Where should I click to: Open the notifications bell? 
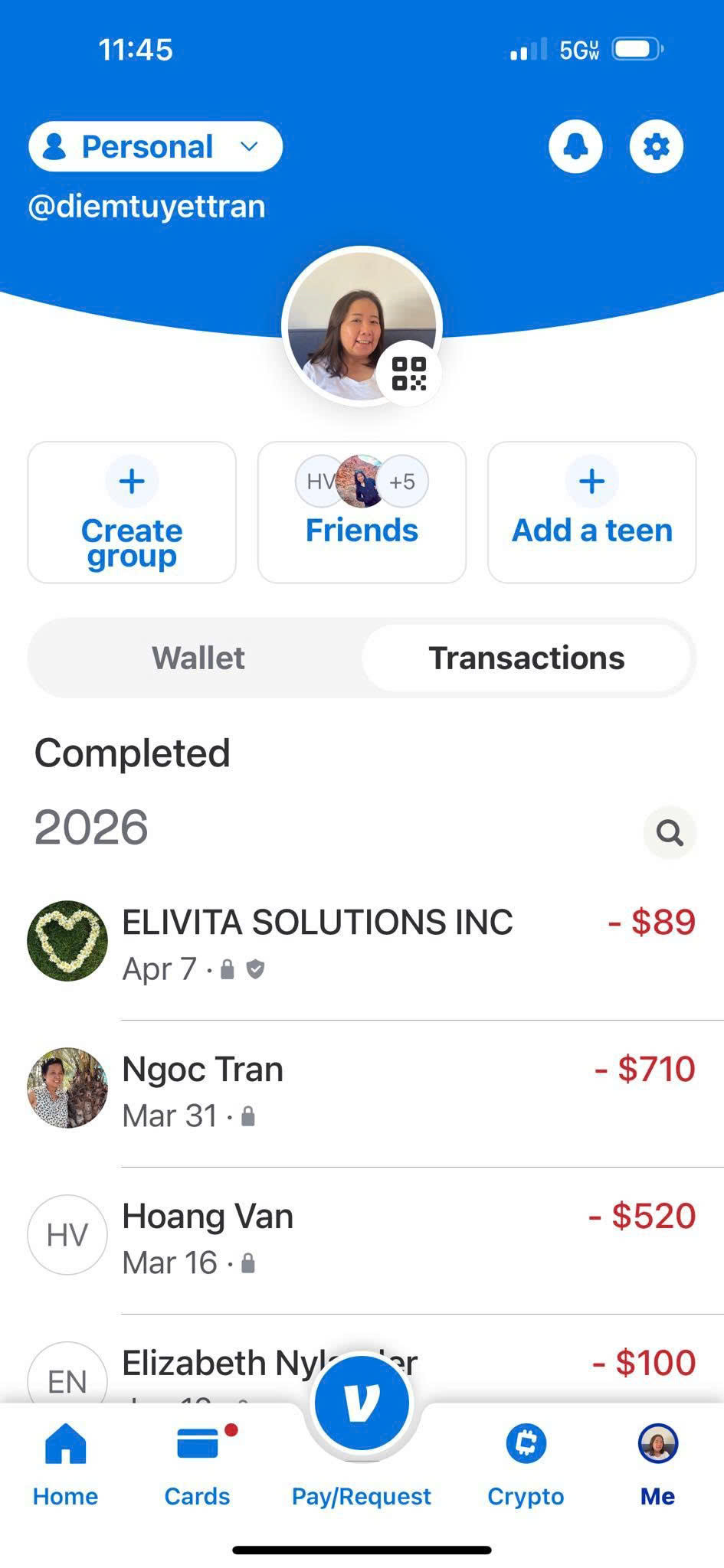[x=575, y=146]
